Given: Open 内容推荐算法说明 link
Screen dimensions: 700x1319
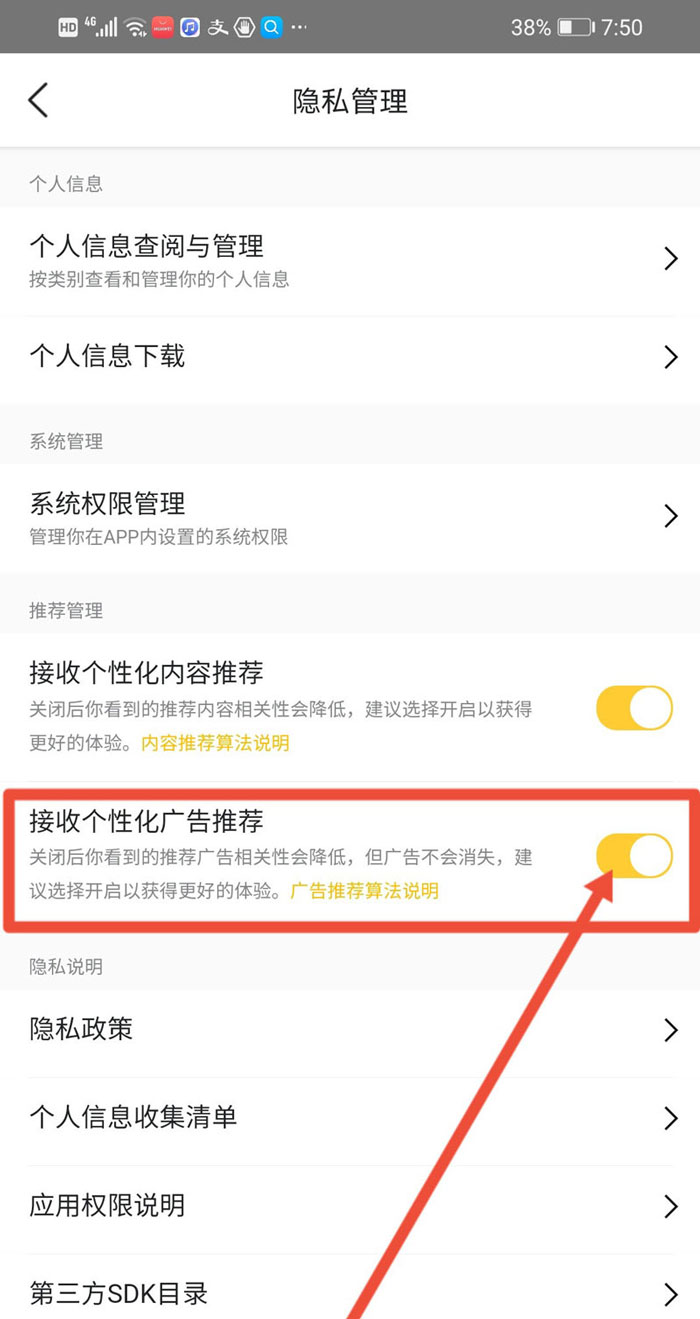Looking at the screenshot, I should (215, 743).
